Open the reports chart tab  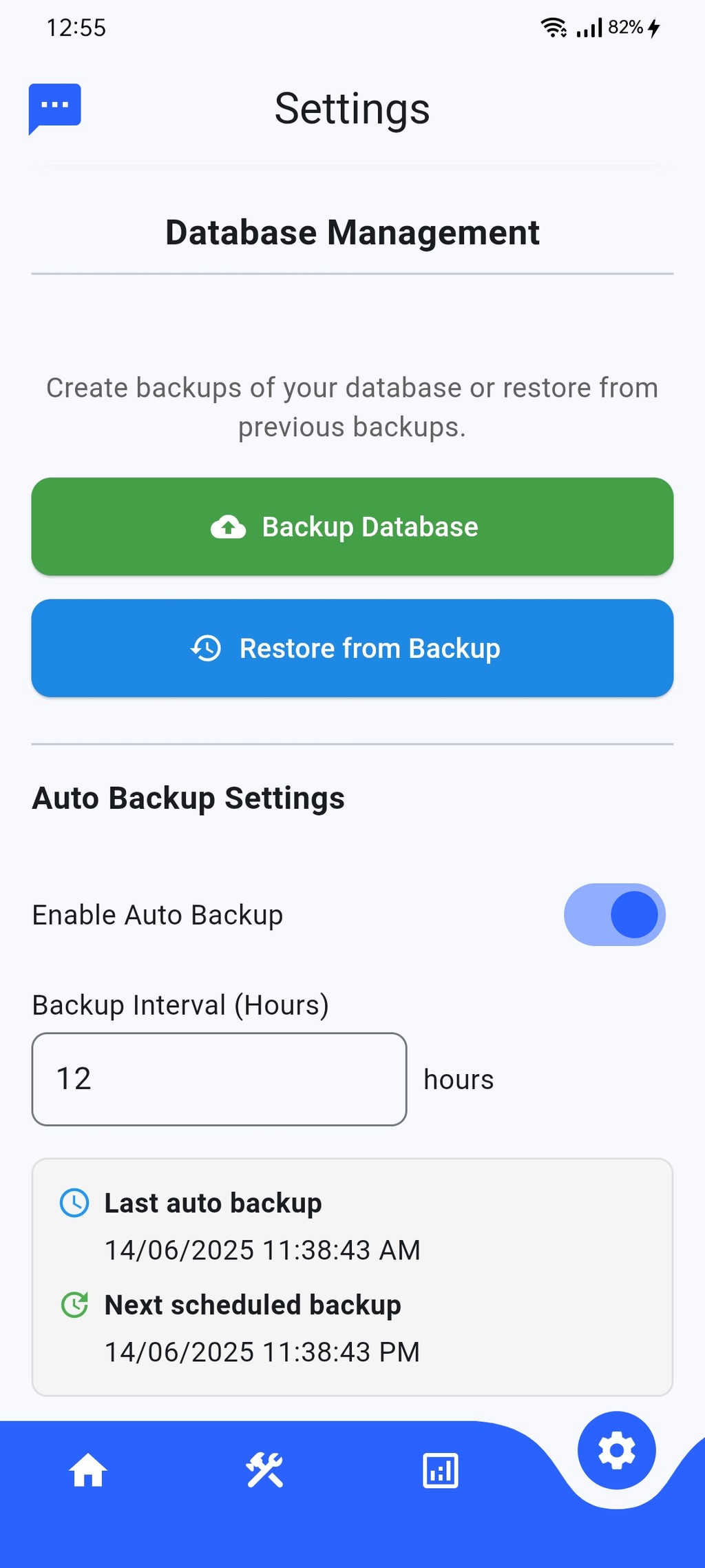tap(441, 1470)
